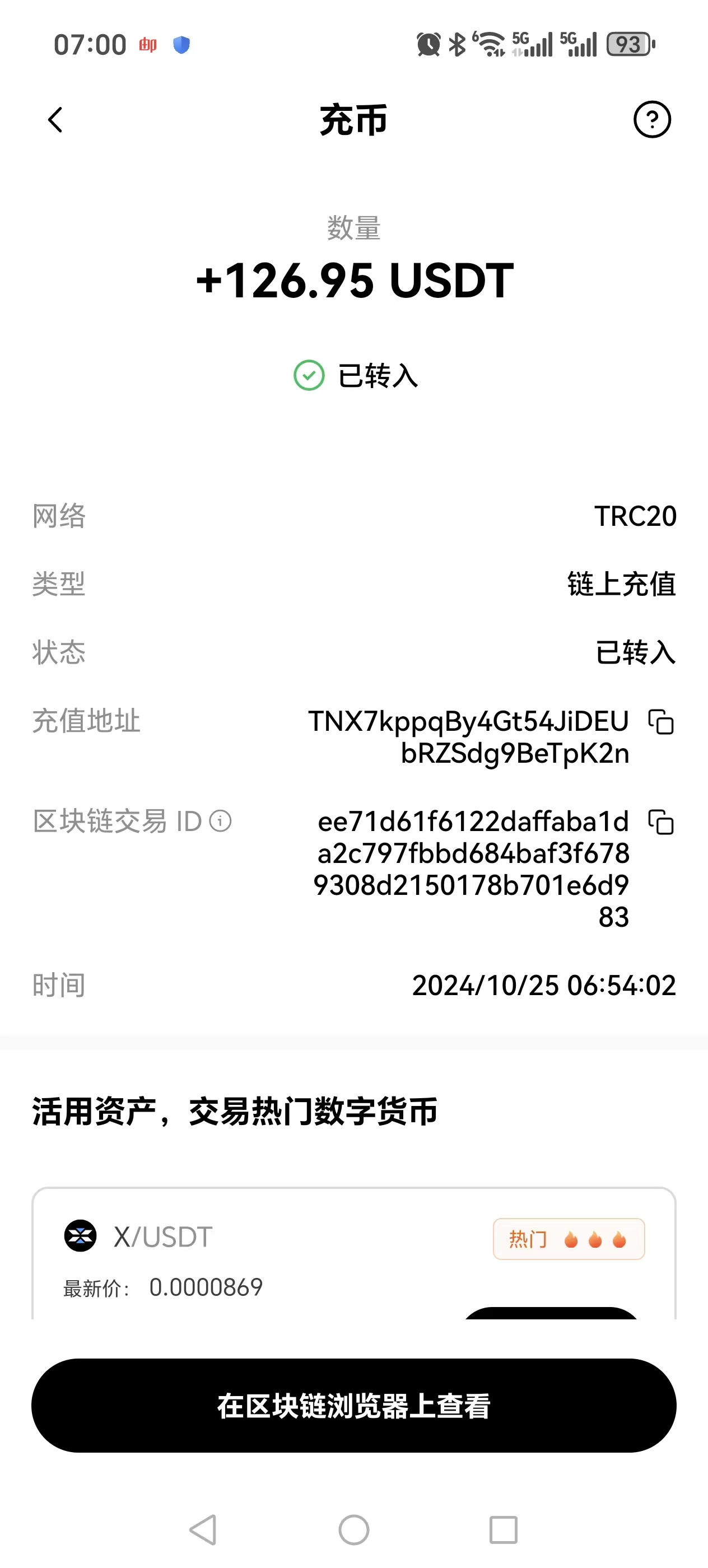Tap 在区块链浏览器上查看 button
The width and height of the screenshot is (708, 1568).
(353, 1406)
